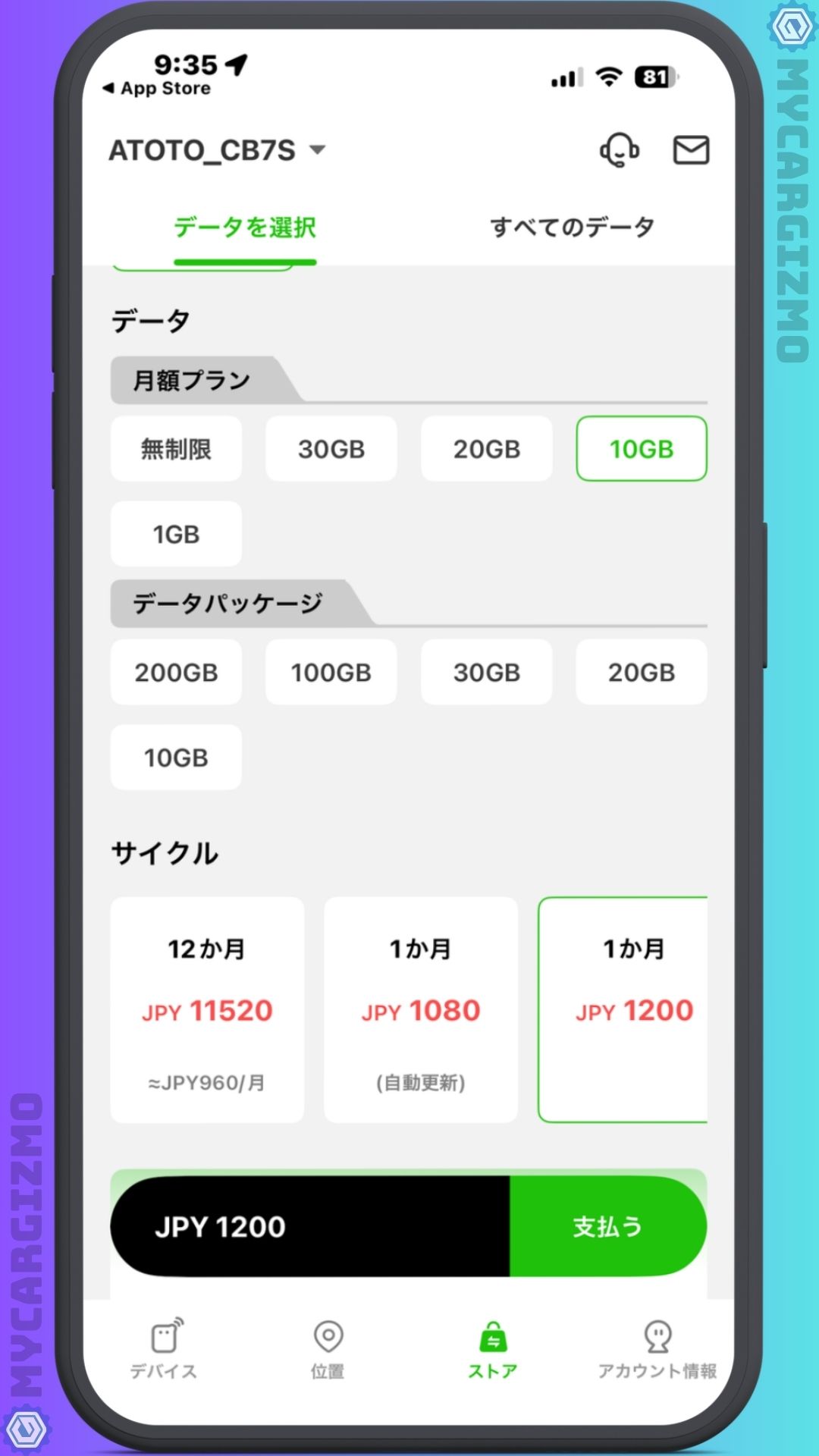Screen dimensions: 819x1456
Task: Select the 12か月 JPY 11520 cycle
Action: [207, 1009]
